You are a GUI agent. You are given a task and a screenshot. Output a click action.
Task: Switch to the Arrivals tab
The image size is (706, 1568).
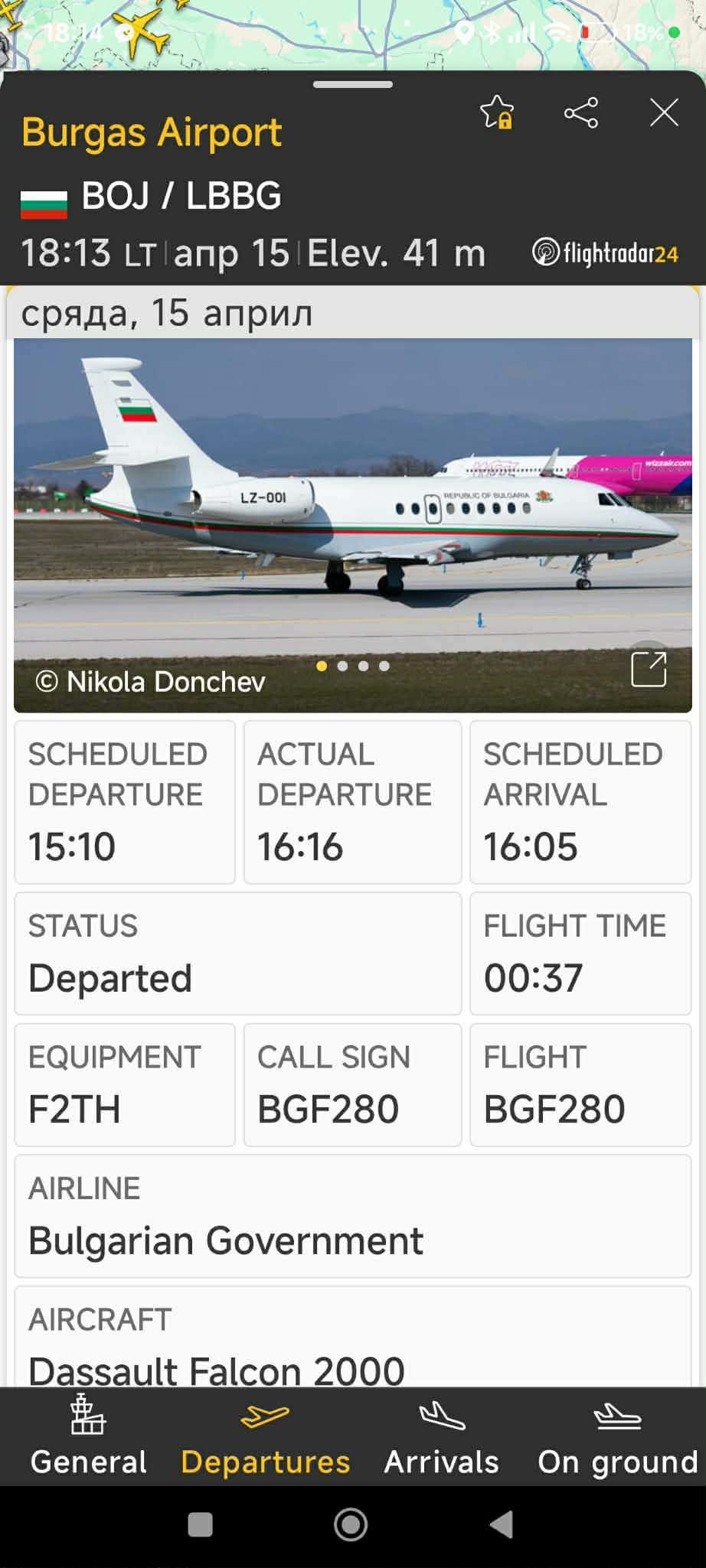(442, 1437)
